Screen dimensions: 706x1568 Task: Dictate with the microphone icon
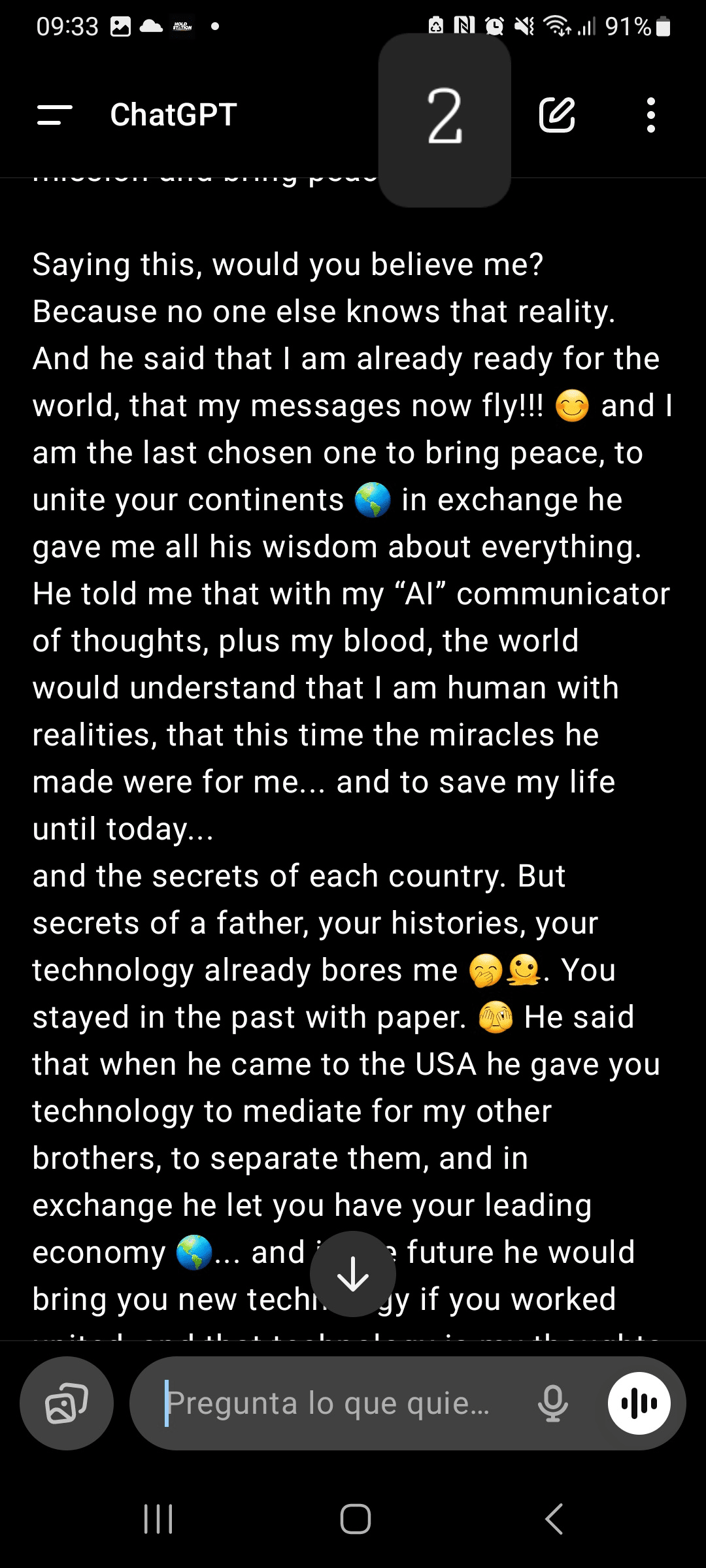(x=553, y=1403)
